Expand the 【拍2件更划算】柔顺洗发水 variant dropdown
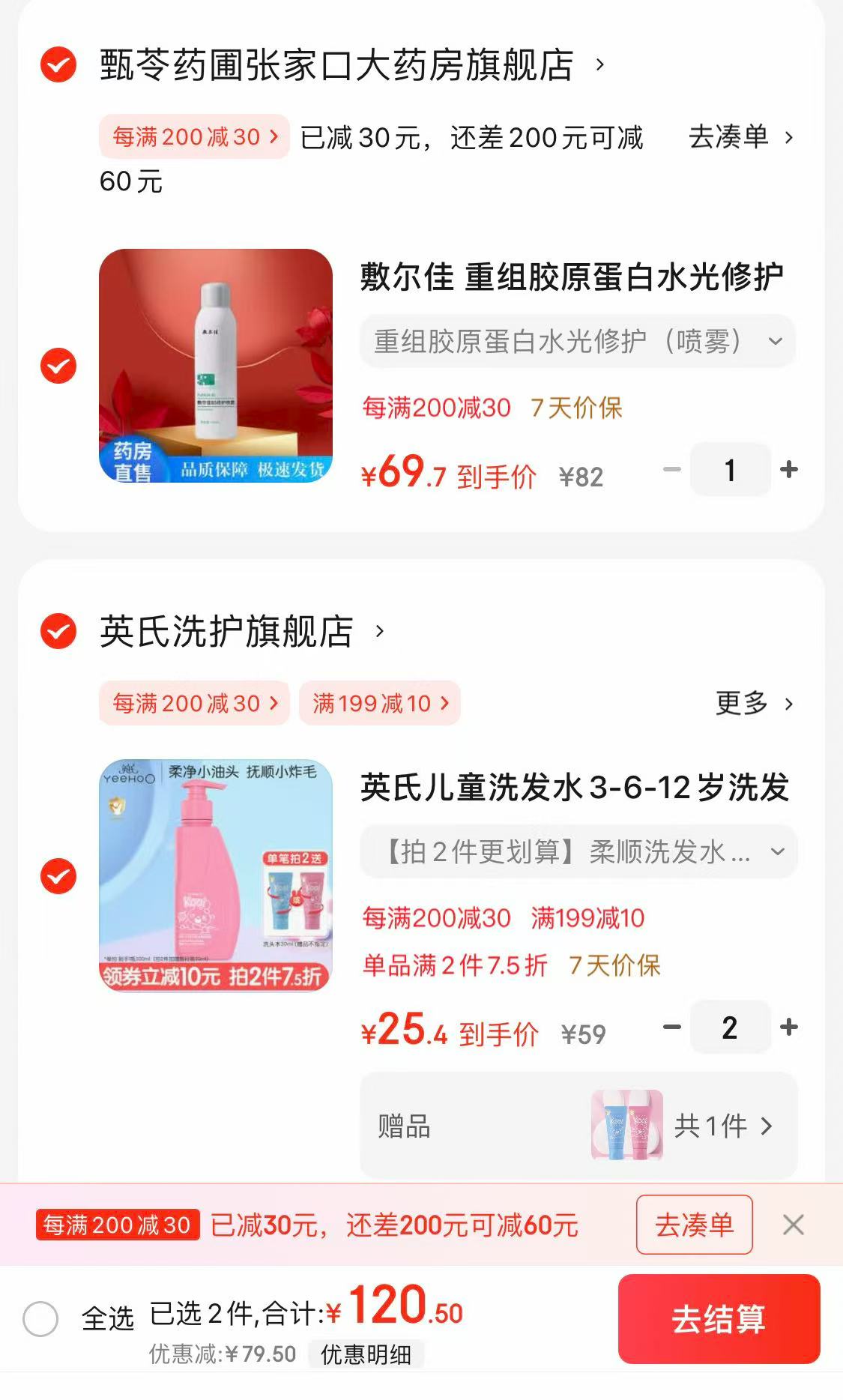Screen dimensions: 843x1400 [578, 851]
